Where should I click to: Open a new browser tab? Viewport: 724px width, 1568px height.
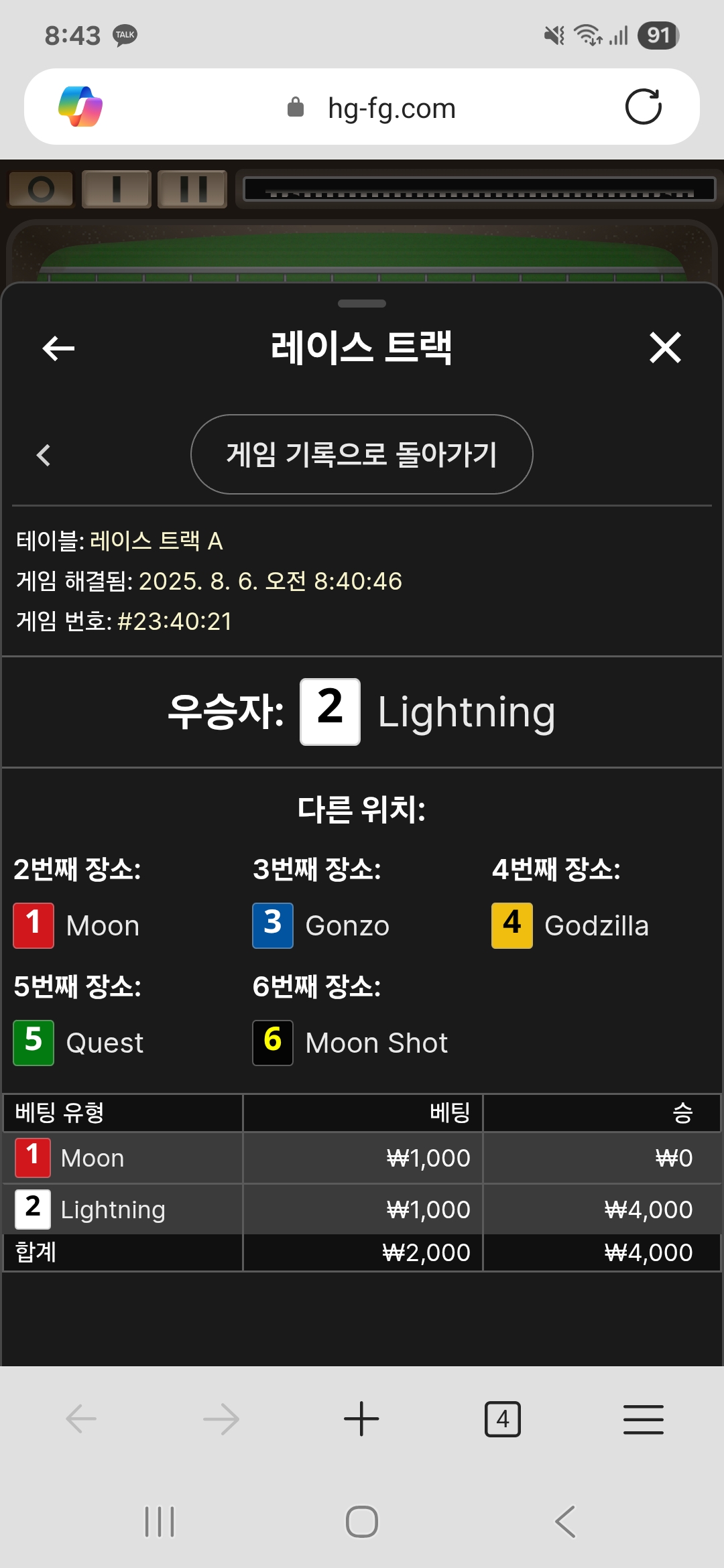tap(361, 1419)
